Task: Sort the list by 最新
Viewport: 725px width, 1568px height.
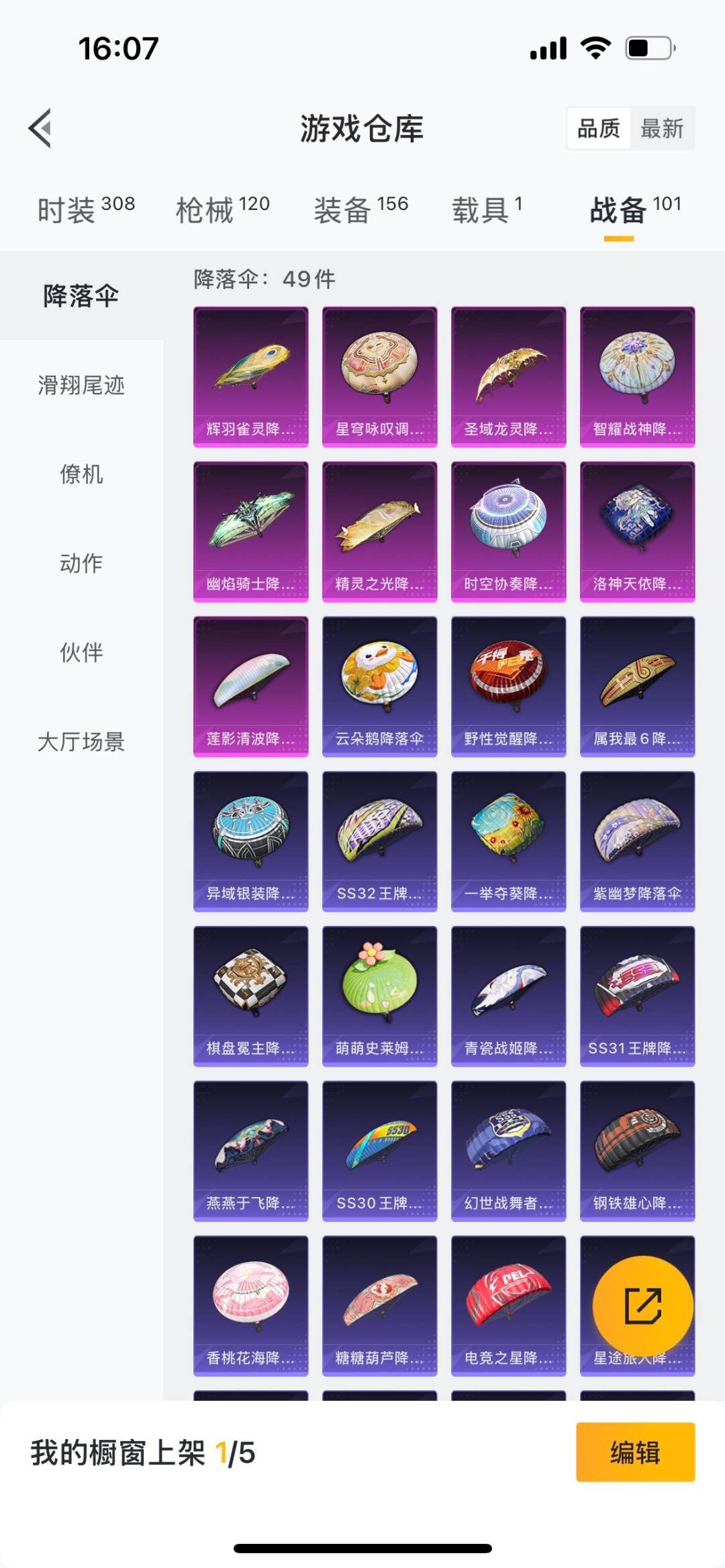Action: click(x=662, y=128)
